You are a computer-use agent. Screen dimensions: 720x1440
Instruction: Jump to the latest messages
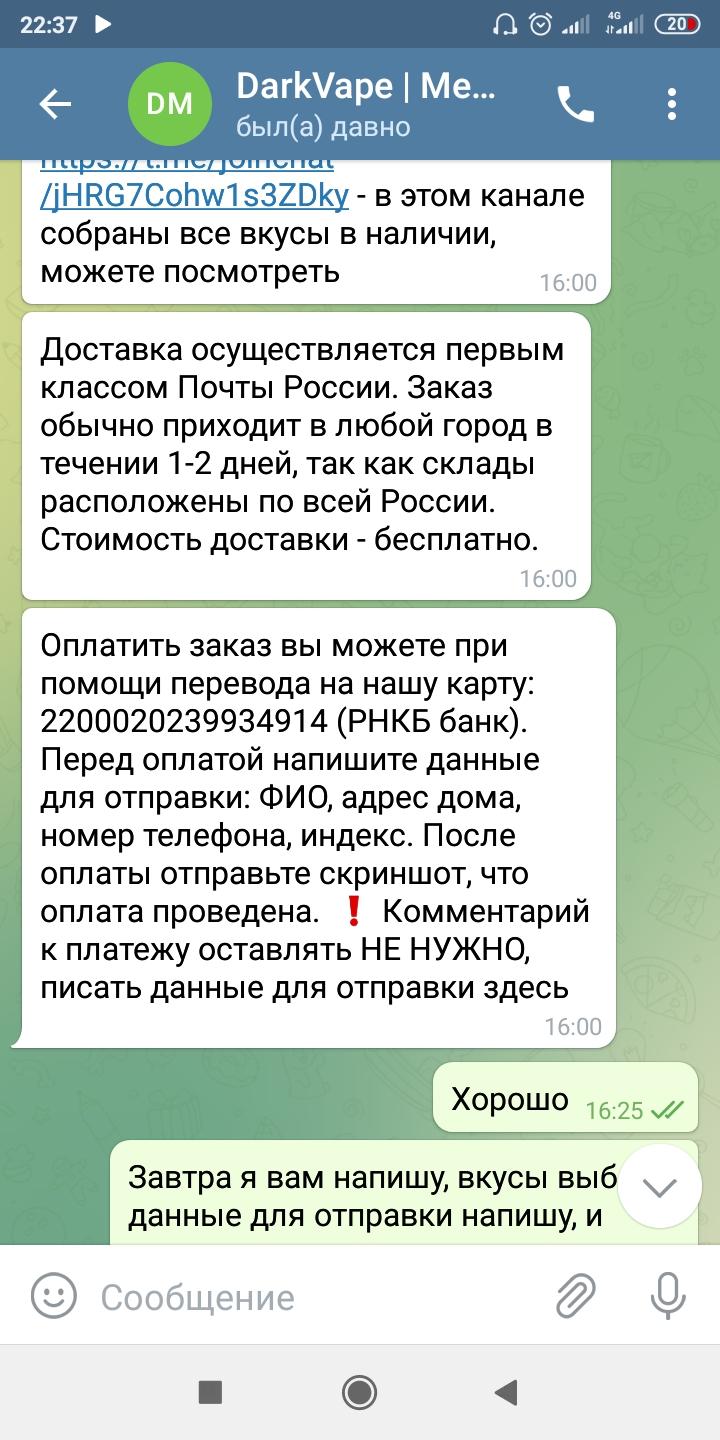coord(659,1187)
